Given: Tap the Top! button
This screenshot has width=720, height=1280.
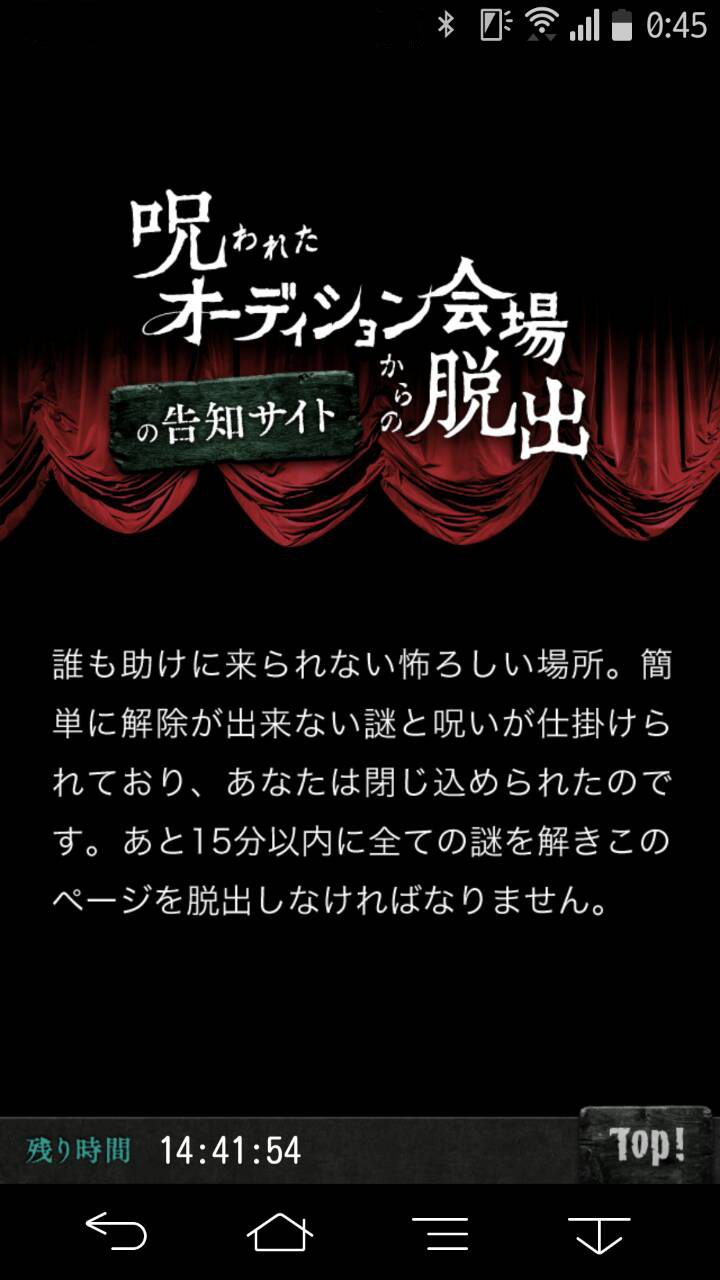Looking at the screenshot, I should (x=647, y=1146).
